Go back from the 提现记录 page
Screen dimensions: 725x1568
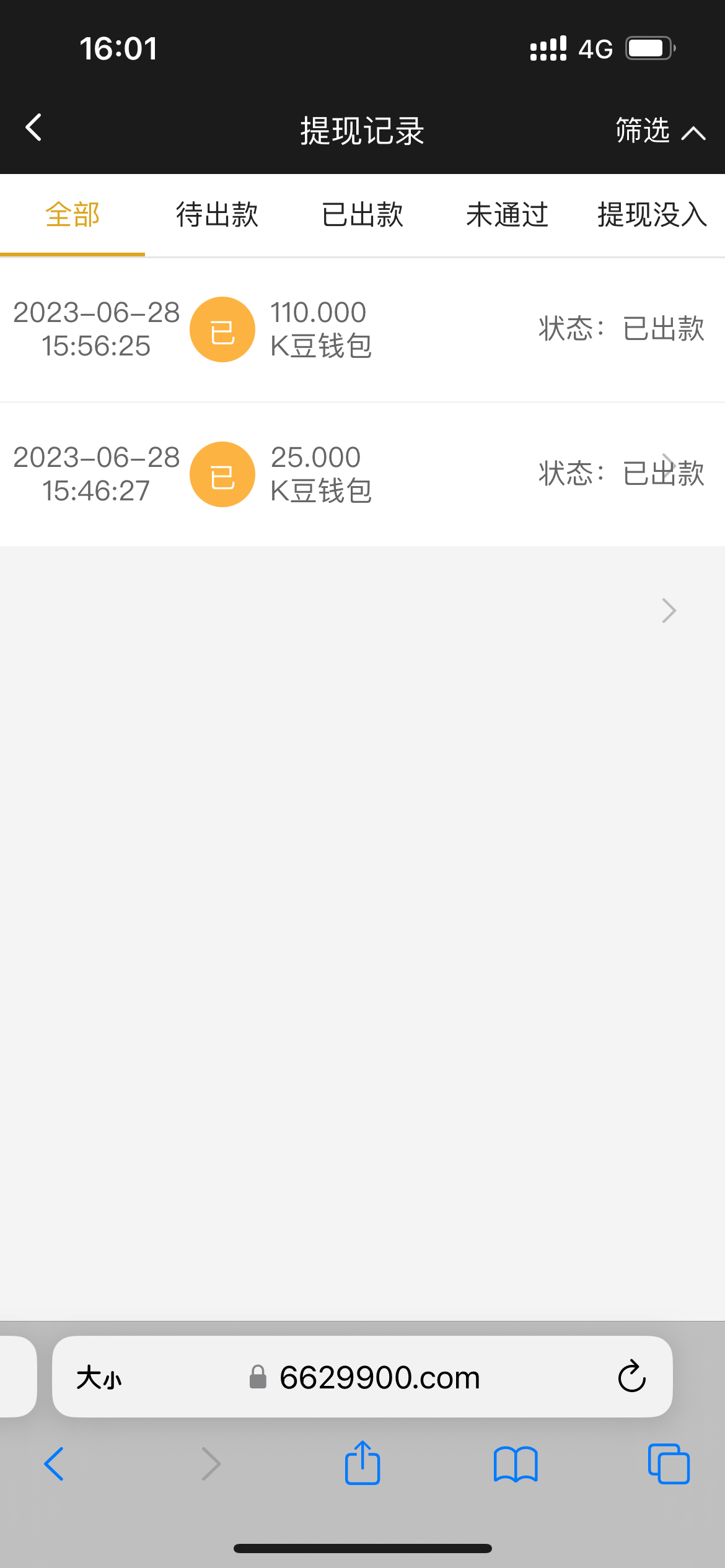coord(34,128)
